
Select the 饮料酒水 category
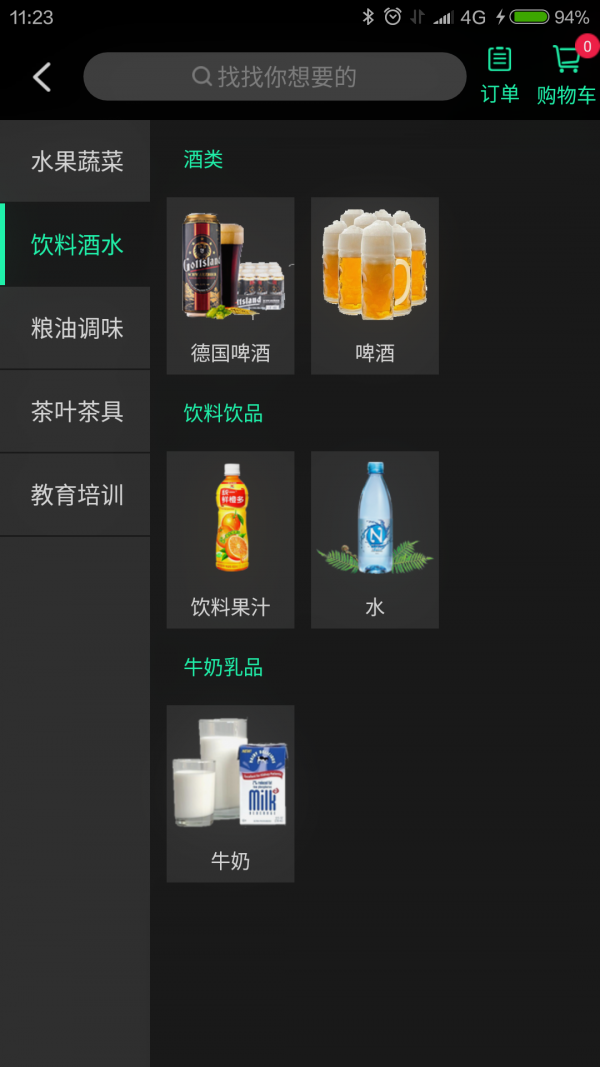[76, 245]
